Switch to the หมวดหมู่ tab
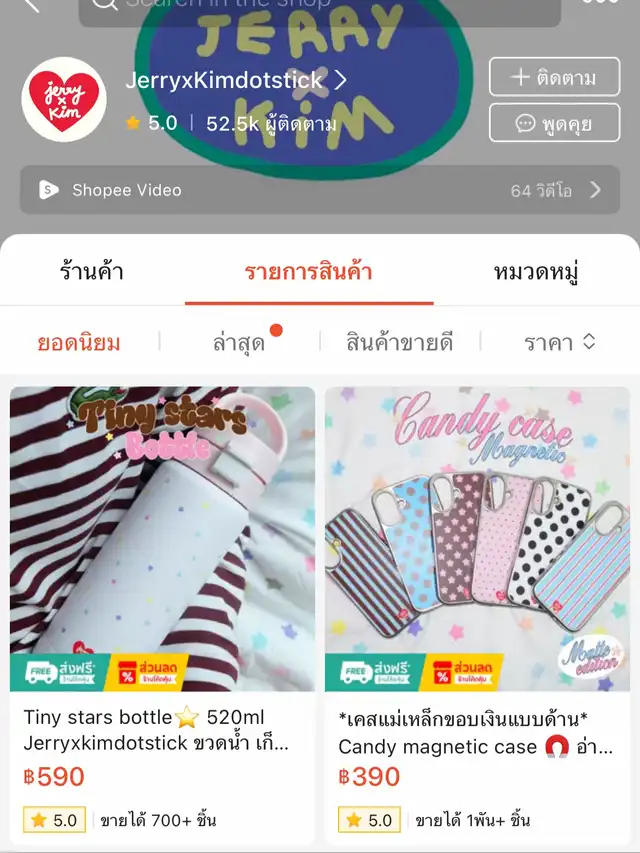 [x=537, y=271]
